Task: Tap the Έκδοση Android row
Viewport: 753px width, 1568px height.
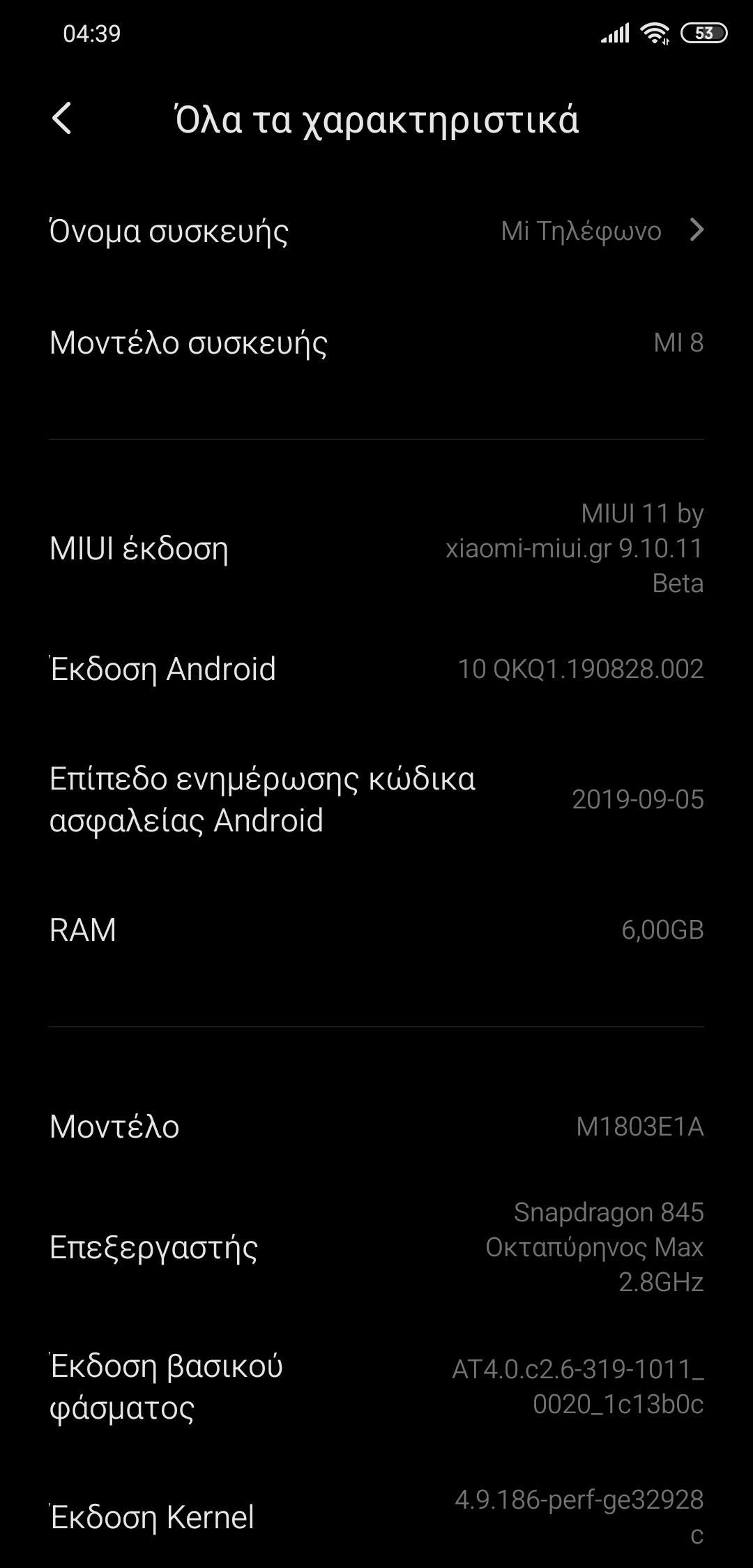Action: (x=376, y=669)
